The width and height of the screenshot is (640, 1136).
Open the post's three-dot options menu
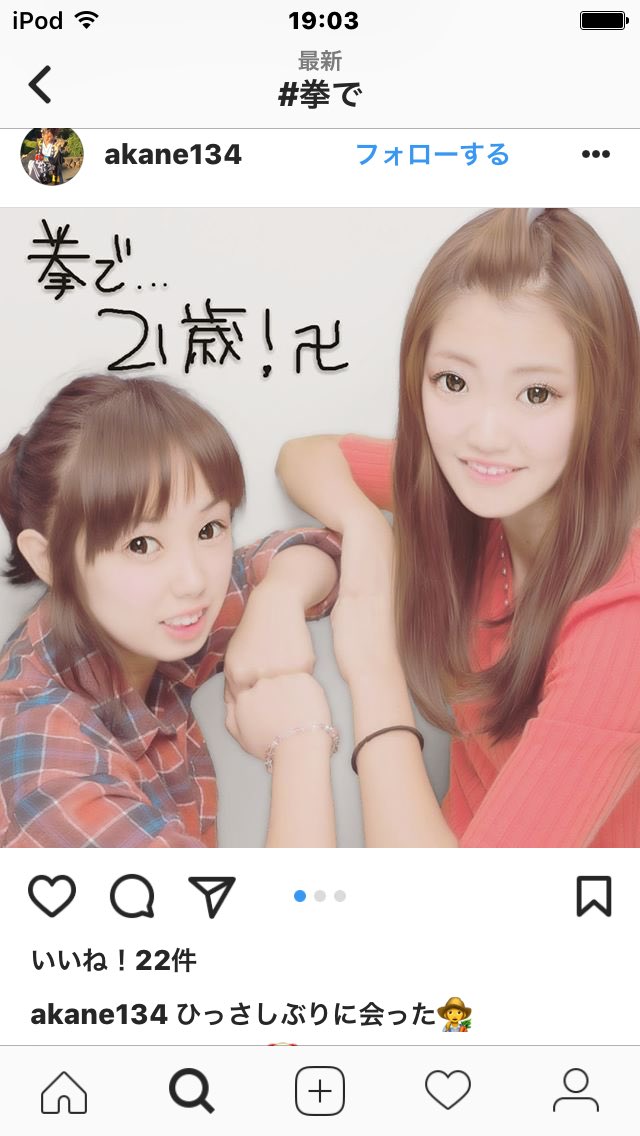tap(595, 155)
